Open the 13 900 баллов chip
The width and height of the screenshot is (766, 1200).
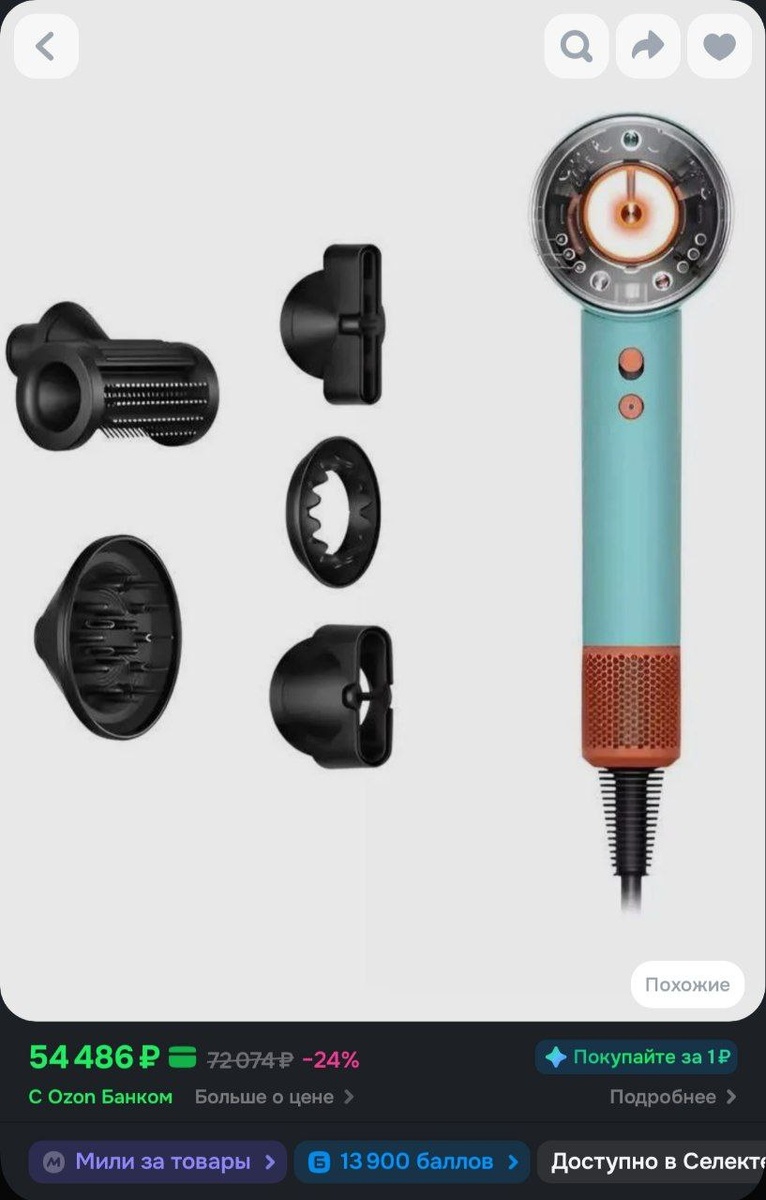pyautogui.click(x=412, y=1162)
